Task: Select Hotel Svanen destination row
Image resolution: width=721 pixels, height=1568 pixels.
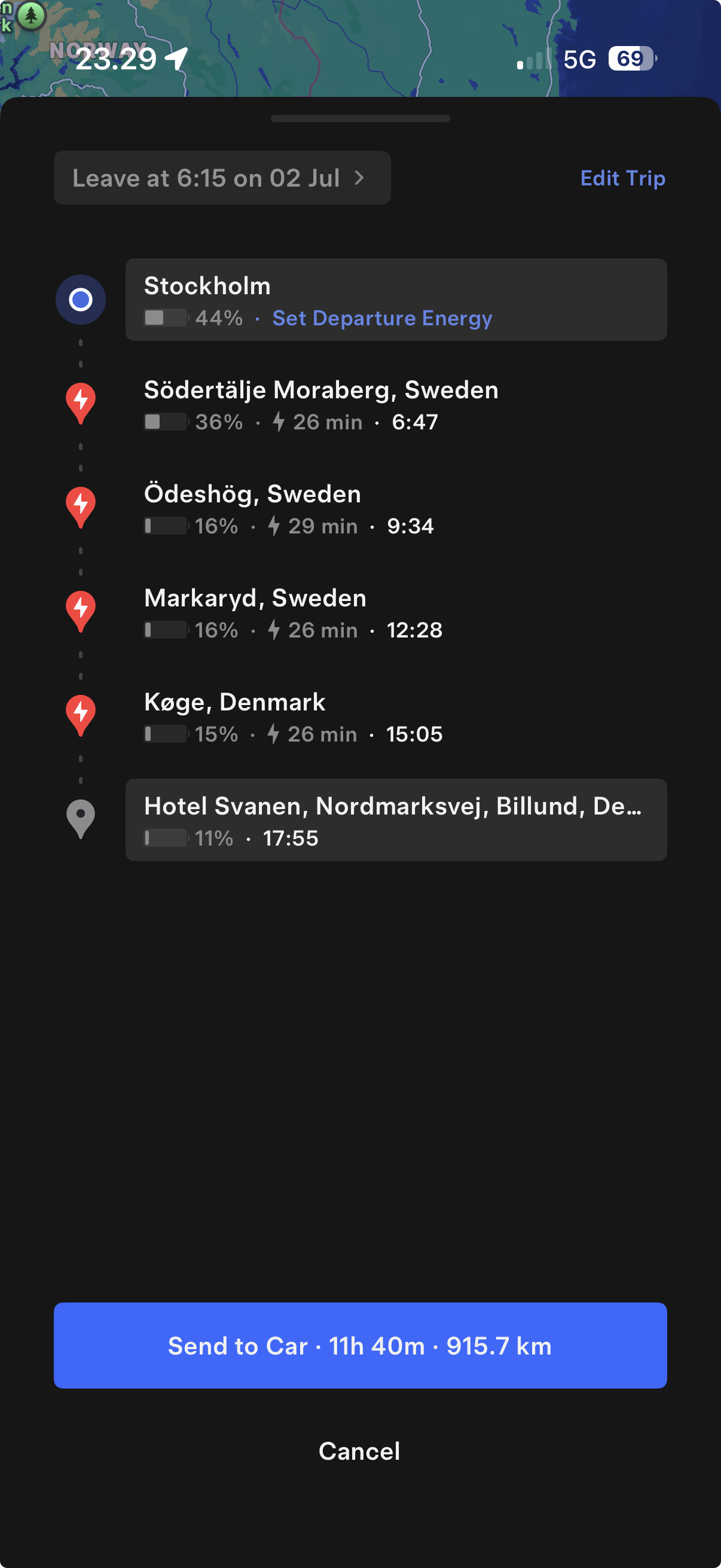Action: click(396, 820)
